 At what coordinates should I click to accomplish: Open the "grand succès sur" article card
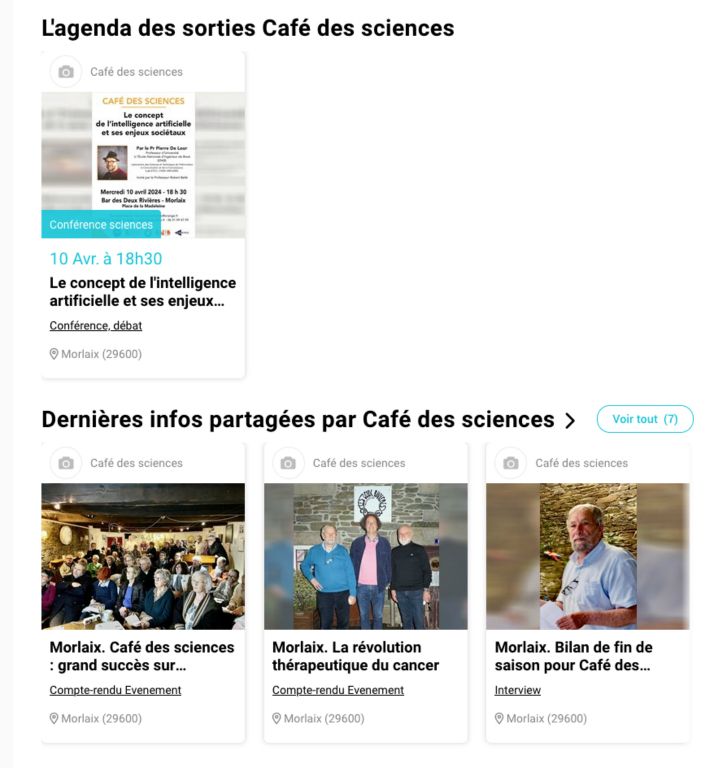point(142,655)
